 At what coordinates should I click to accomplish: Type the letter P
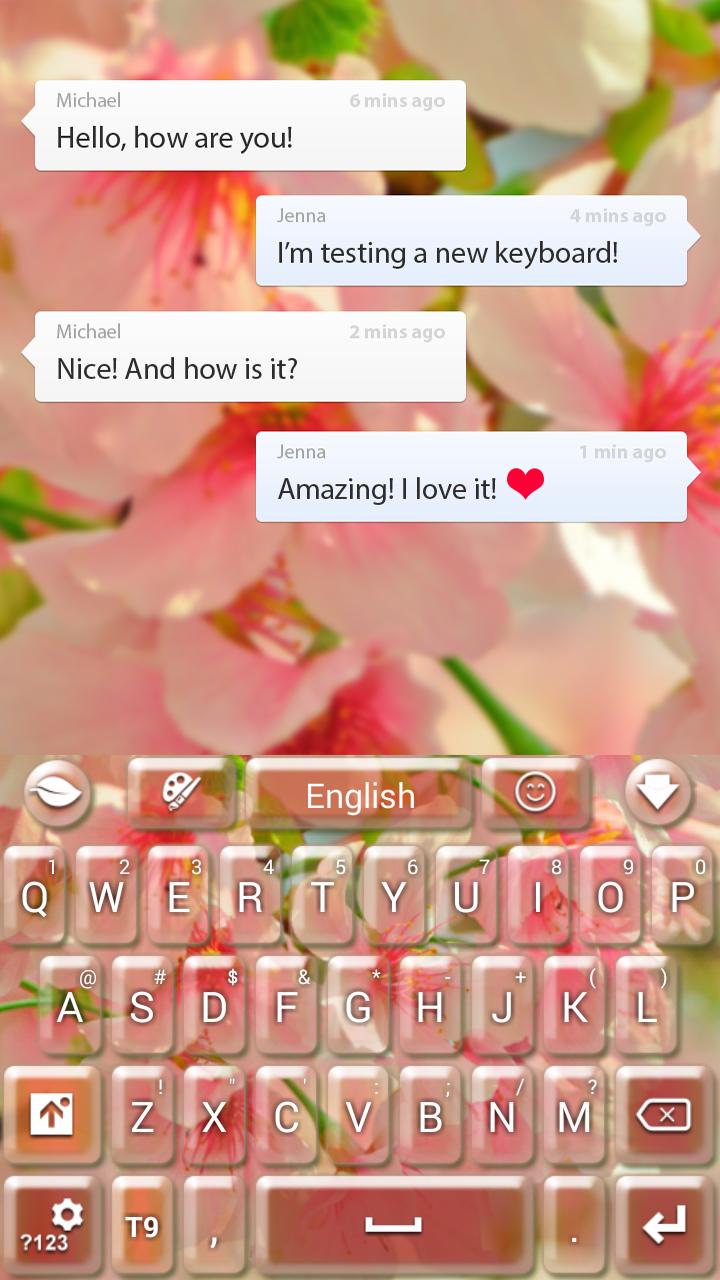tap(683, 897)
